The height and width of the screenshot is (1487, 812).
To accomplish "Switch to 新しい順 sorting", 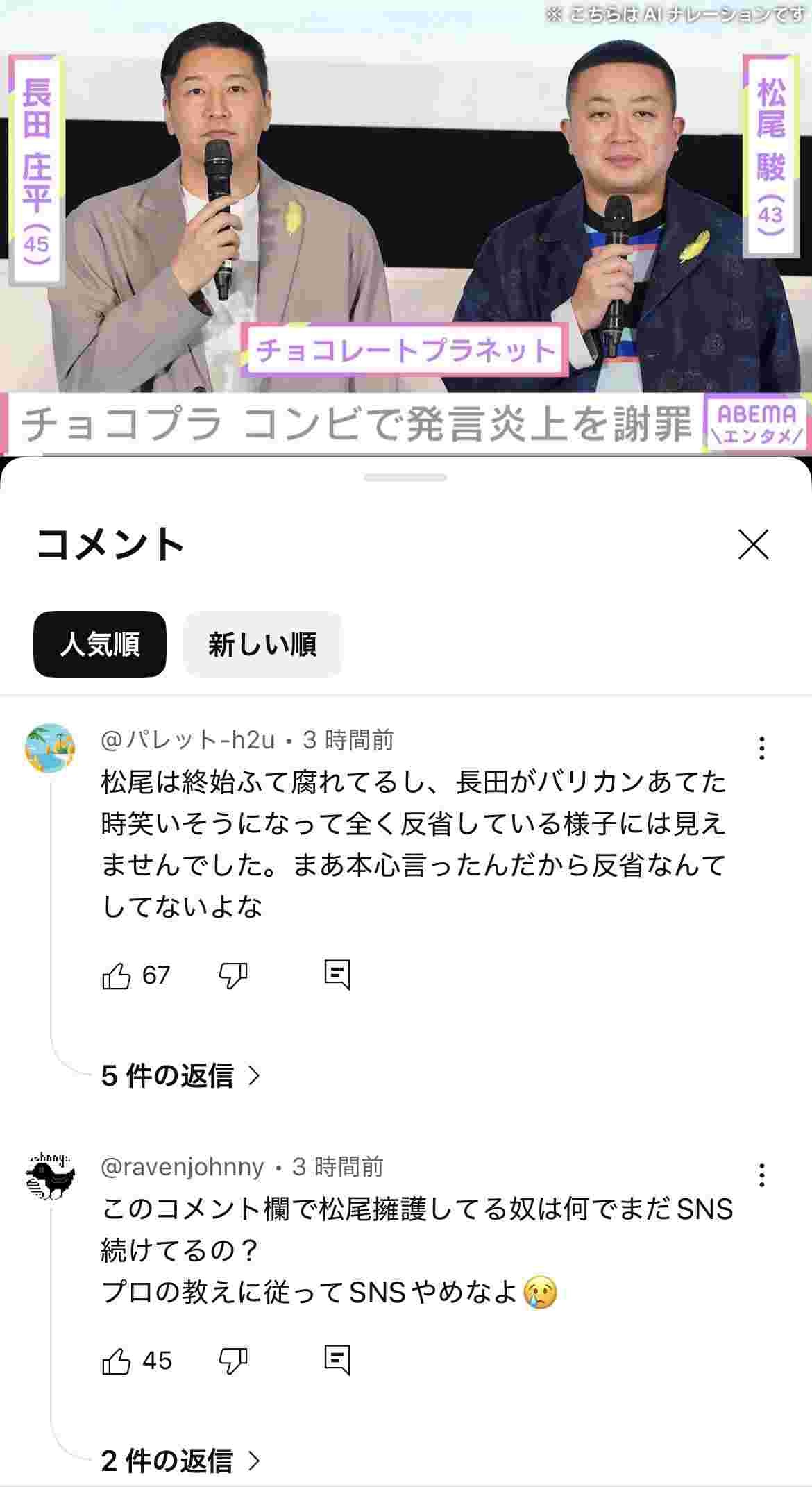I will [262, 644].
